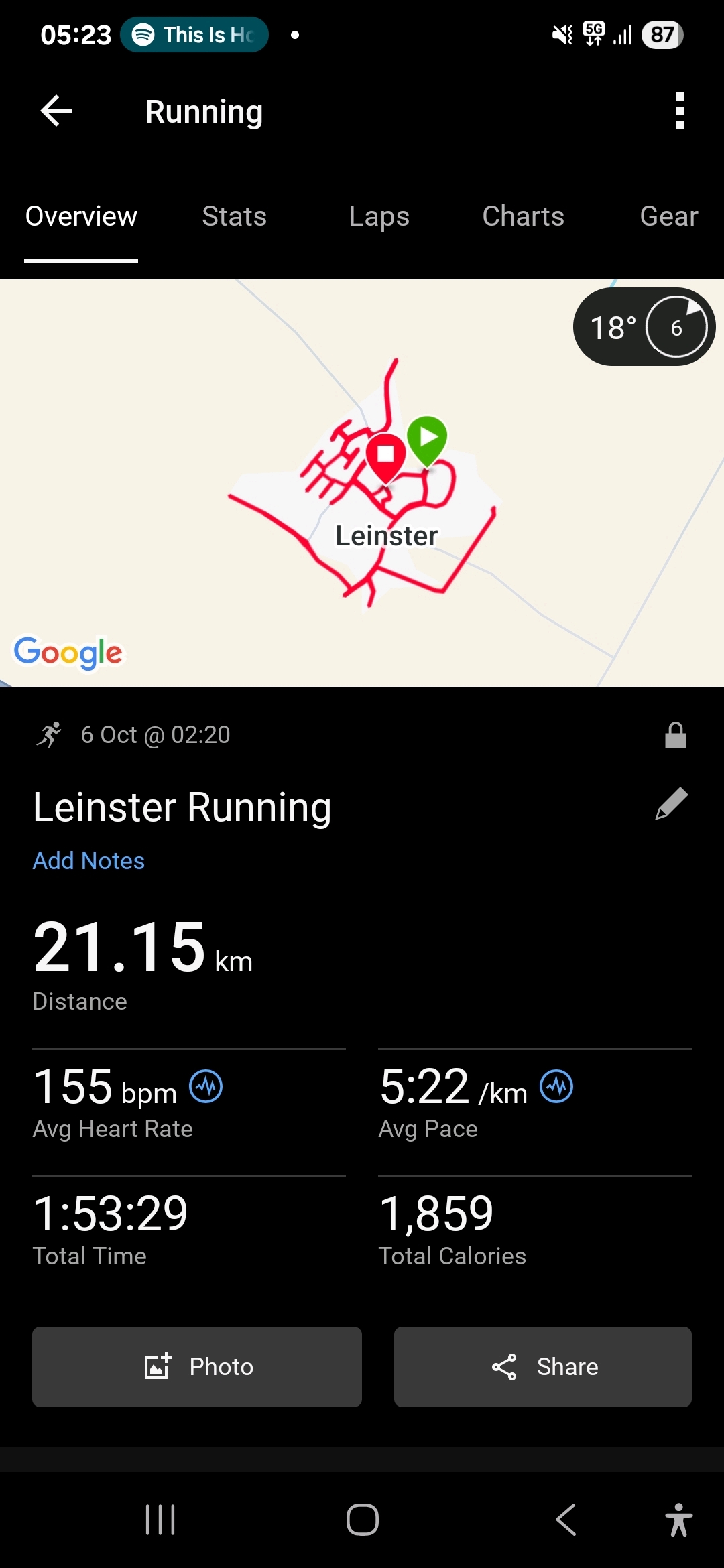The height and width of the screenshot is (1568, 724).
Task: Go back using the top arrow
Action: click(56, 111)
